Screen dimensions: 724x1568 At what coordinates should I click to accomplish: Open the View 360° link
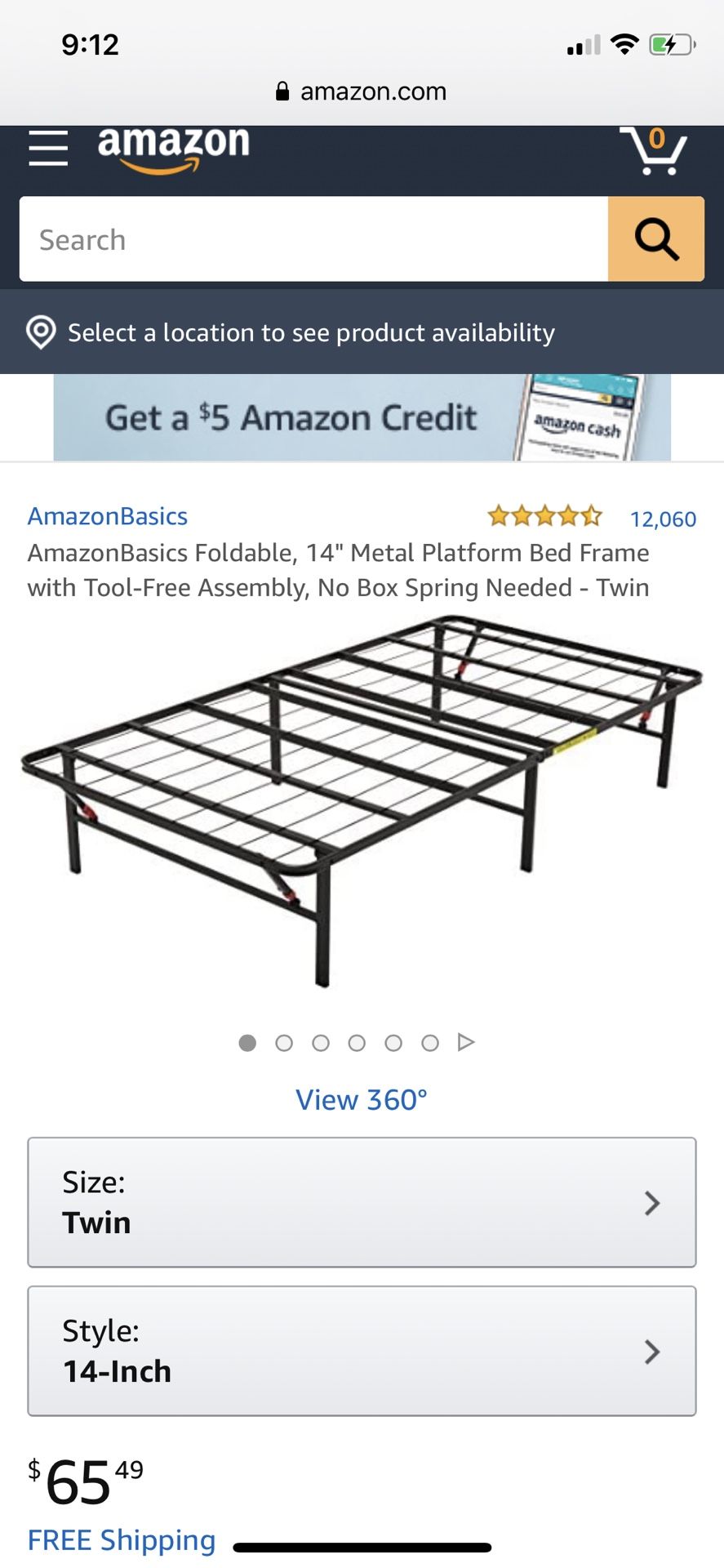(362, 1100)
